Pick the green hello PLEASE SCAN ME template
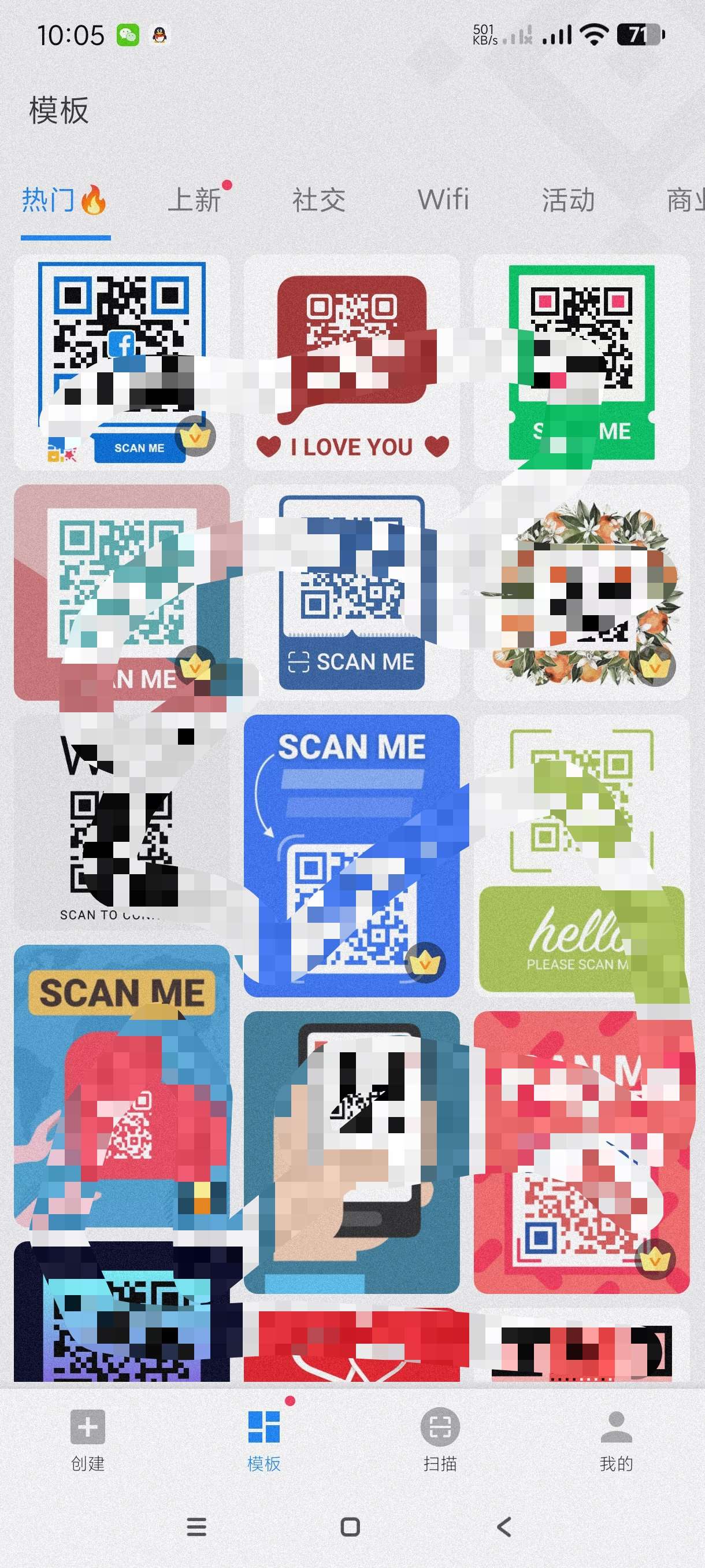The image size is (705, 1568). click(581, 855)
